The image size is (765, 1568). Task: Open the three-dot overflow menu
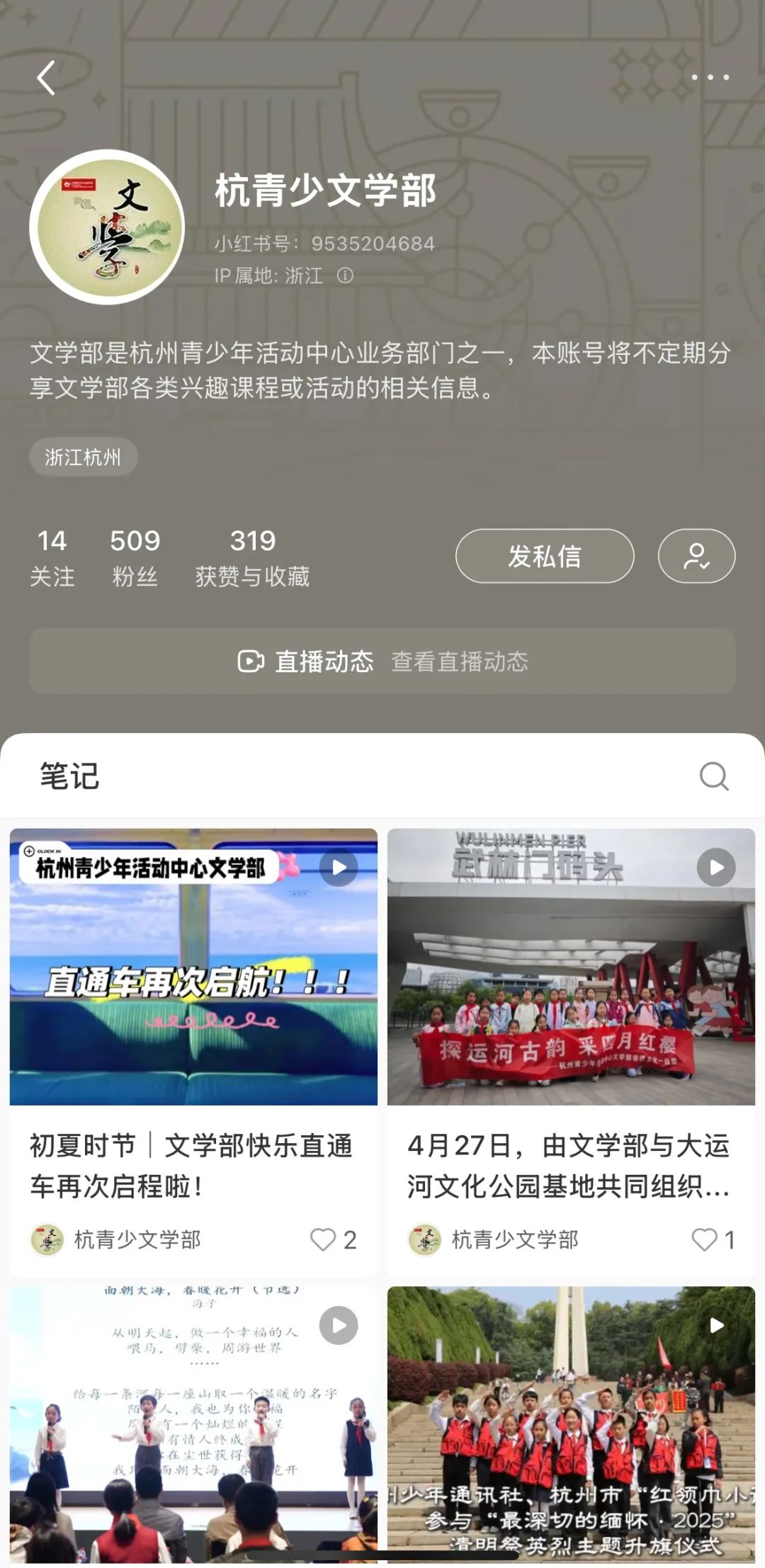click(710, 77)
